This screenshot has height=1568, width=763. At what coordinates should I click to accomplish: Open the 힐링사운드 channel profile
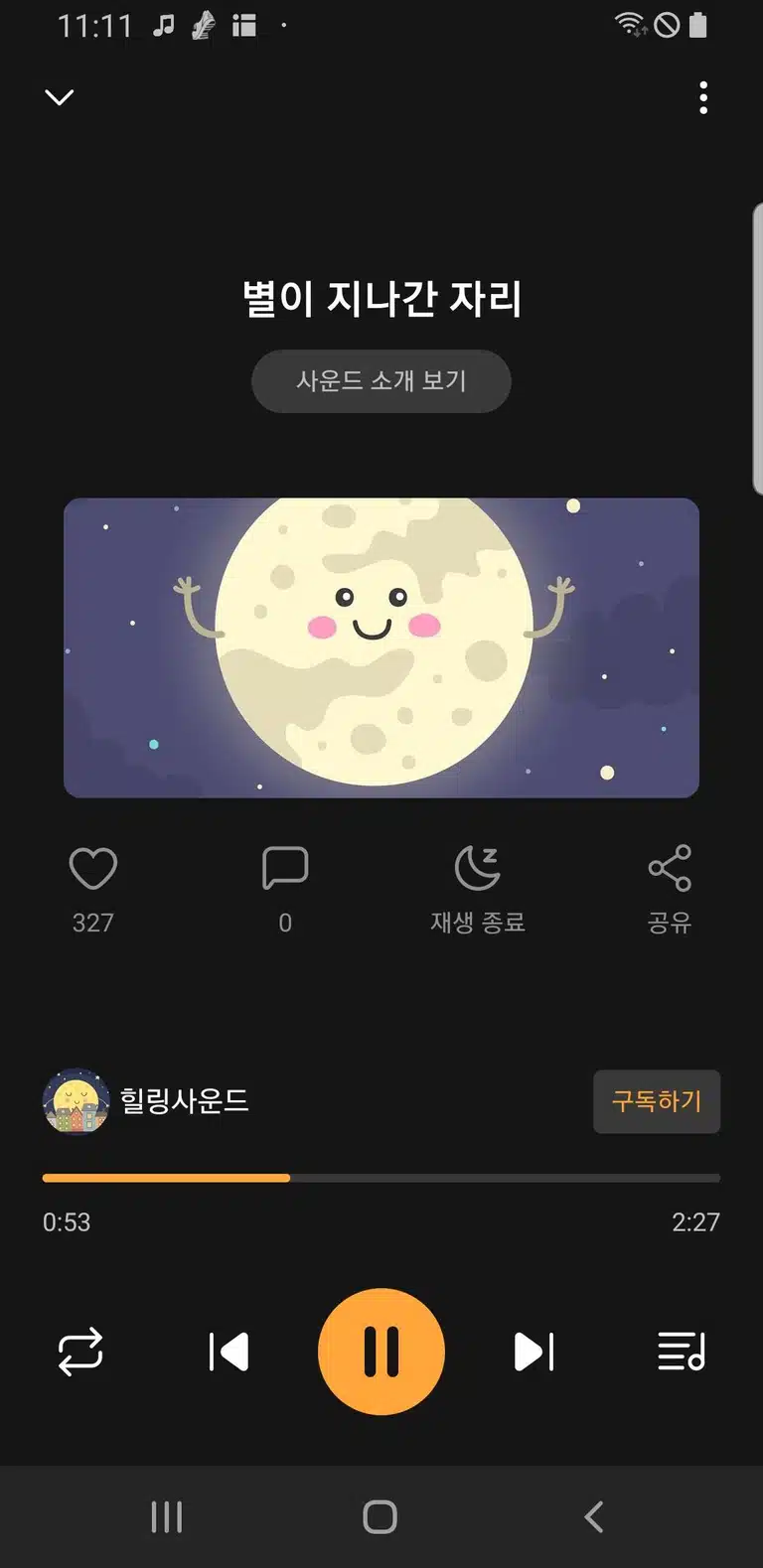point(146,1101)
